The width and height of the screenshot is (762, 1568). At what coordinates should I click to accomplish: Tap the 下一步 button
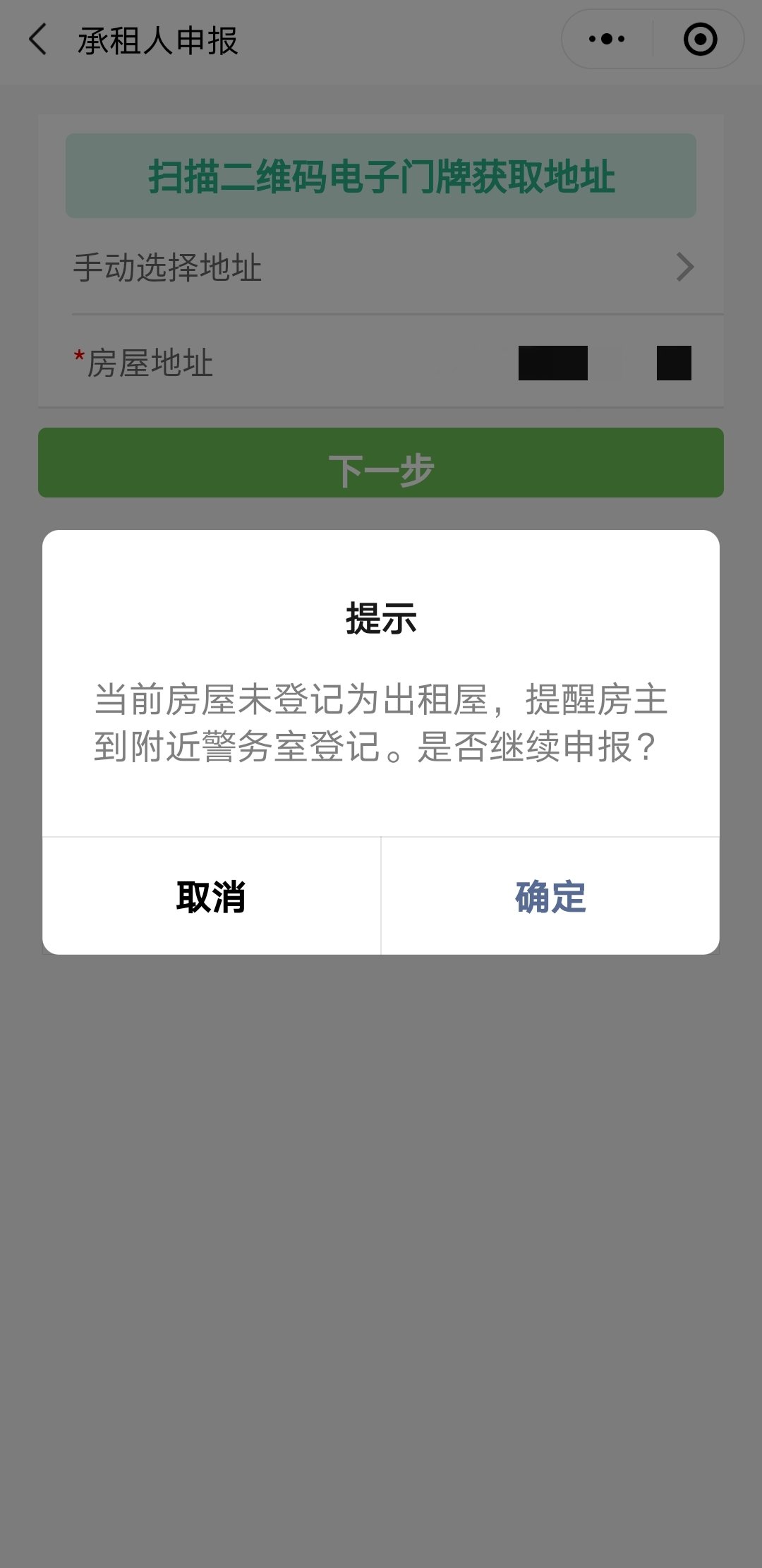click(x=381, y=463)
